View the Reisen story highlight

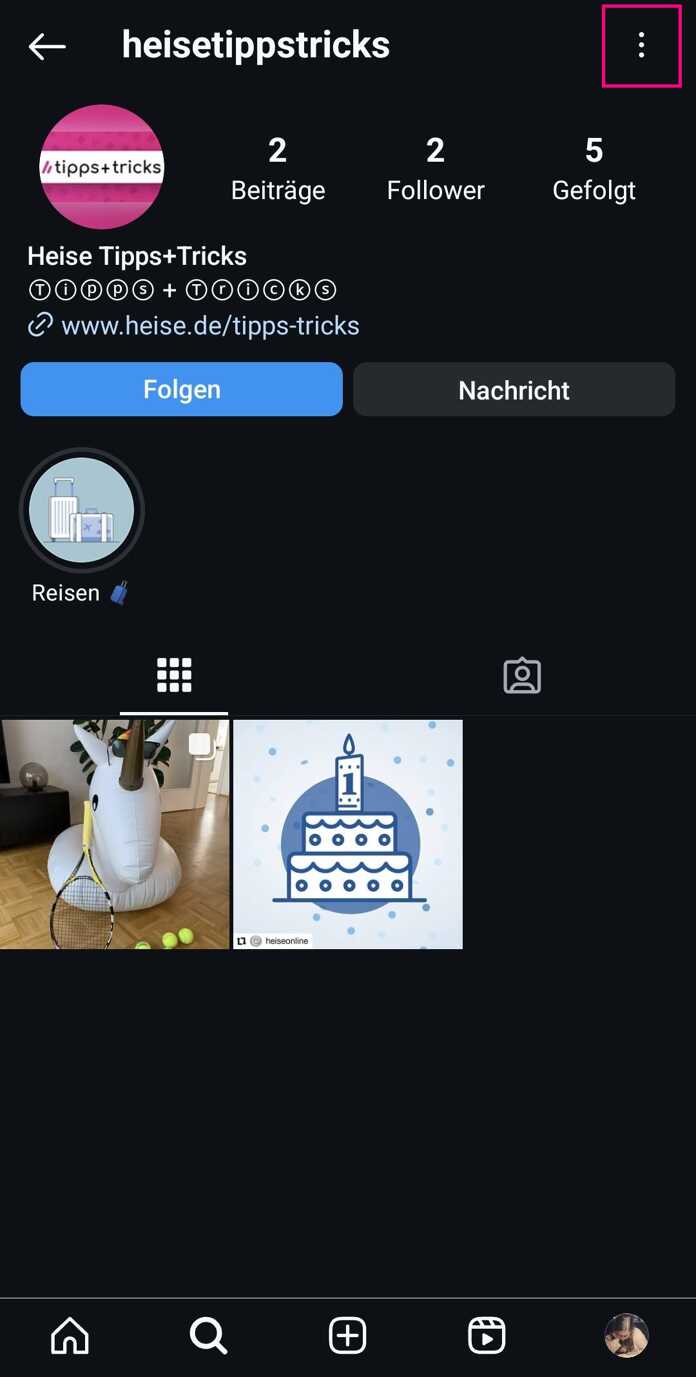pyautogui.click(x=82, y=511)
